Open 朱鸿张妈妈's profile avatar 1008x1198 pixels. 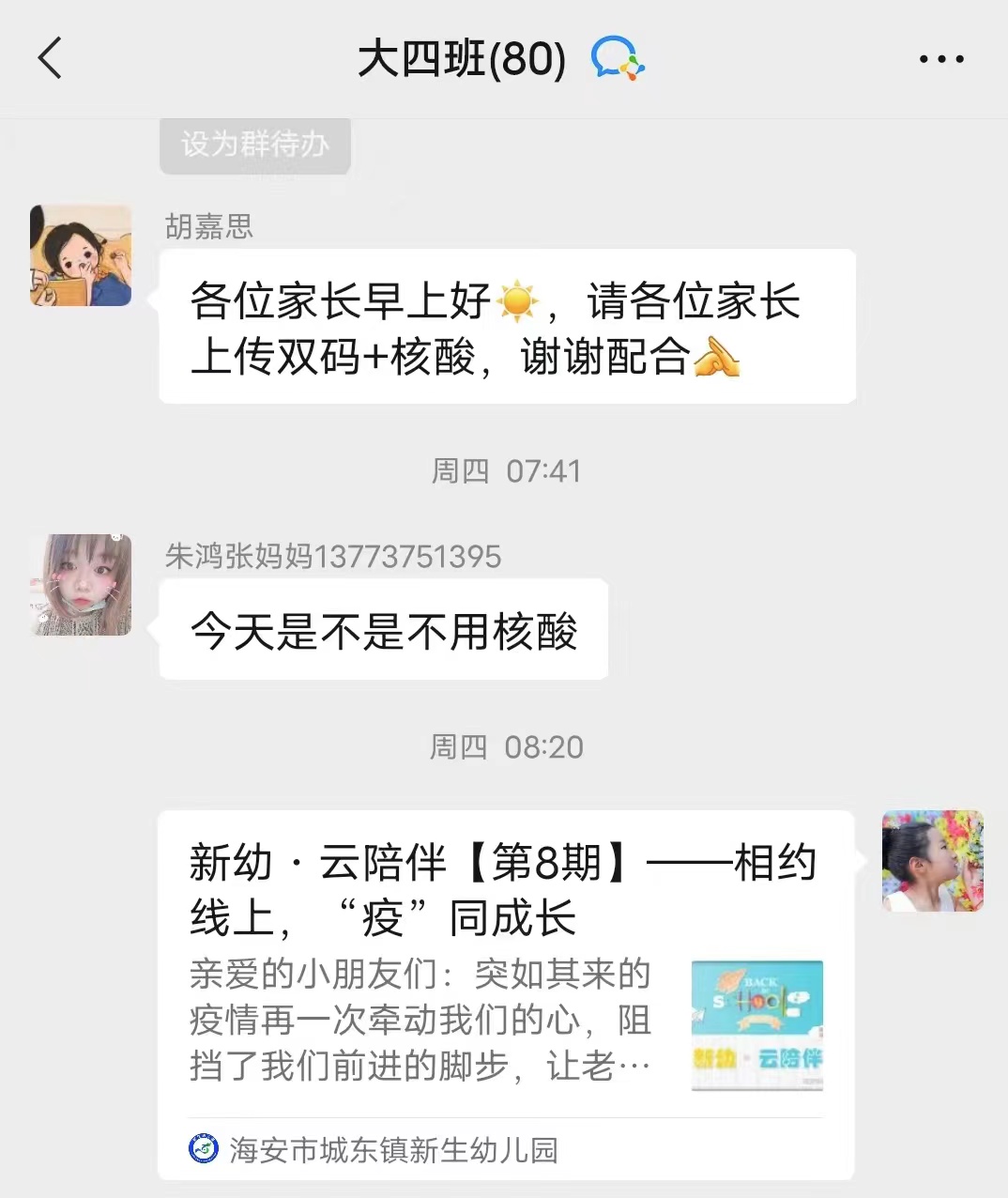(81, 585)
